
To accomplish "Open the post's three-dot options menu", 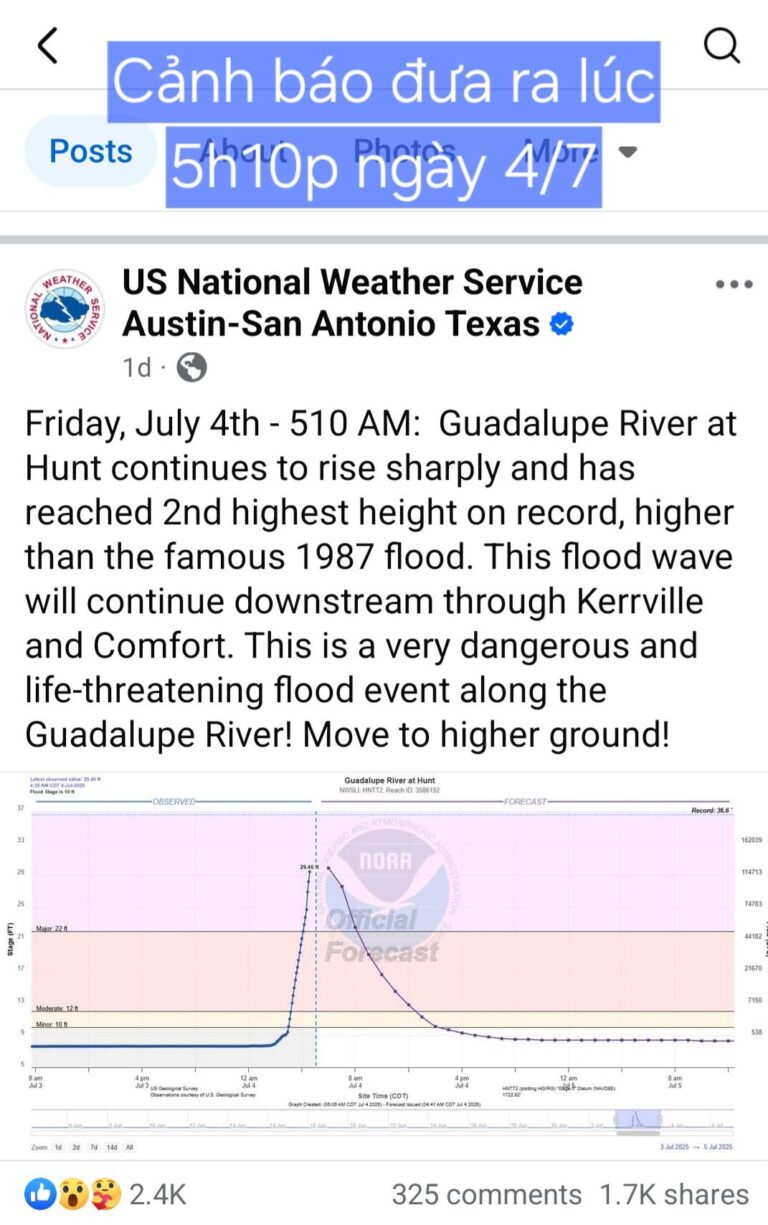I will click(x=733, y=285).
